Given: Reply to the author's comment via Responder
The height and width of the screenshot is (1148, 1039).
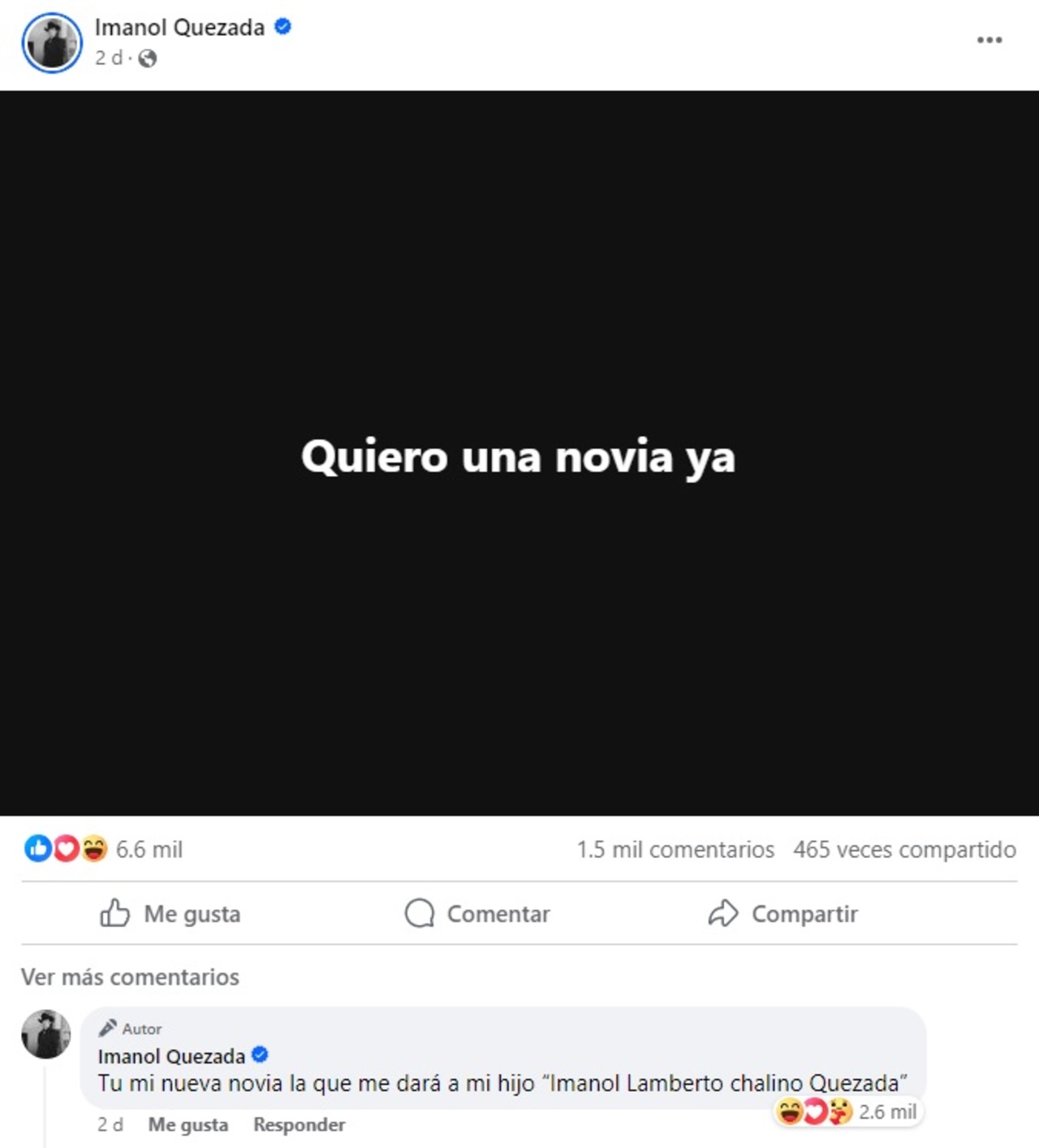Looking at the screenshot, I should [x=299, y=1124].
